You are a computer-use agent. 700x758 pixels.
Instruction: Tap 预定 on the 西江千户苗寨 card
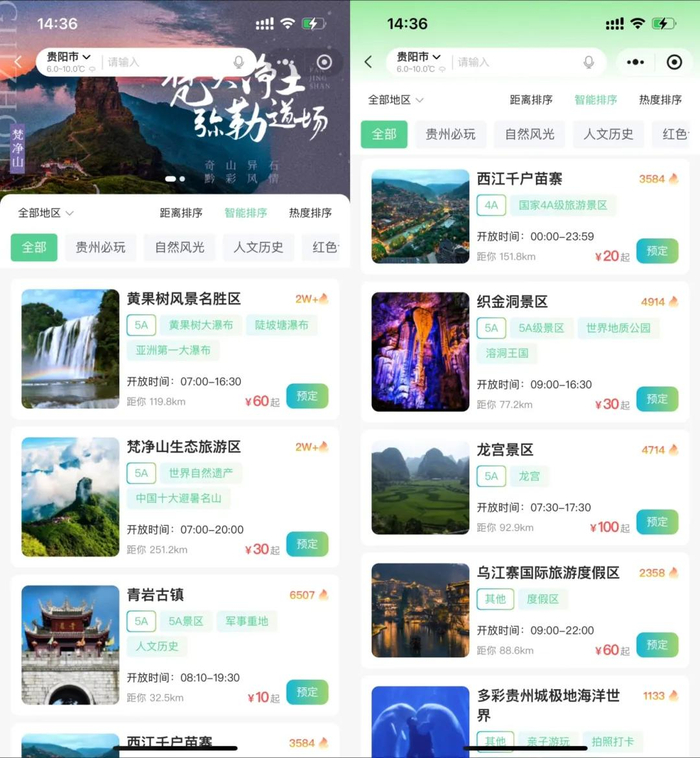pos(657,251)
